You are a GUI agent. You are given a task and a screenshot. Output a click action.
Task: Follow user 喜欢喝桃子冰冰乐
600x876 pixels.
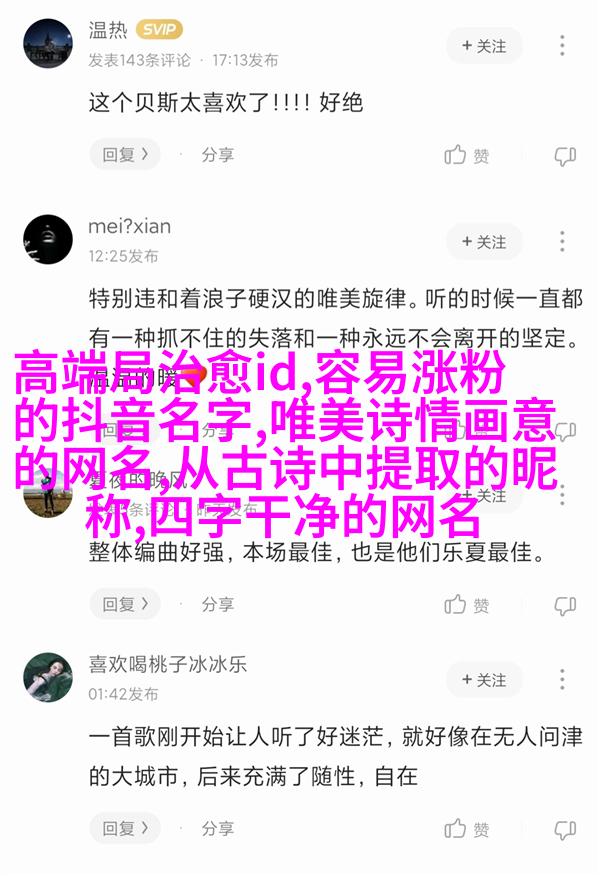(x=485, y=680)
